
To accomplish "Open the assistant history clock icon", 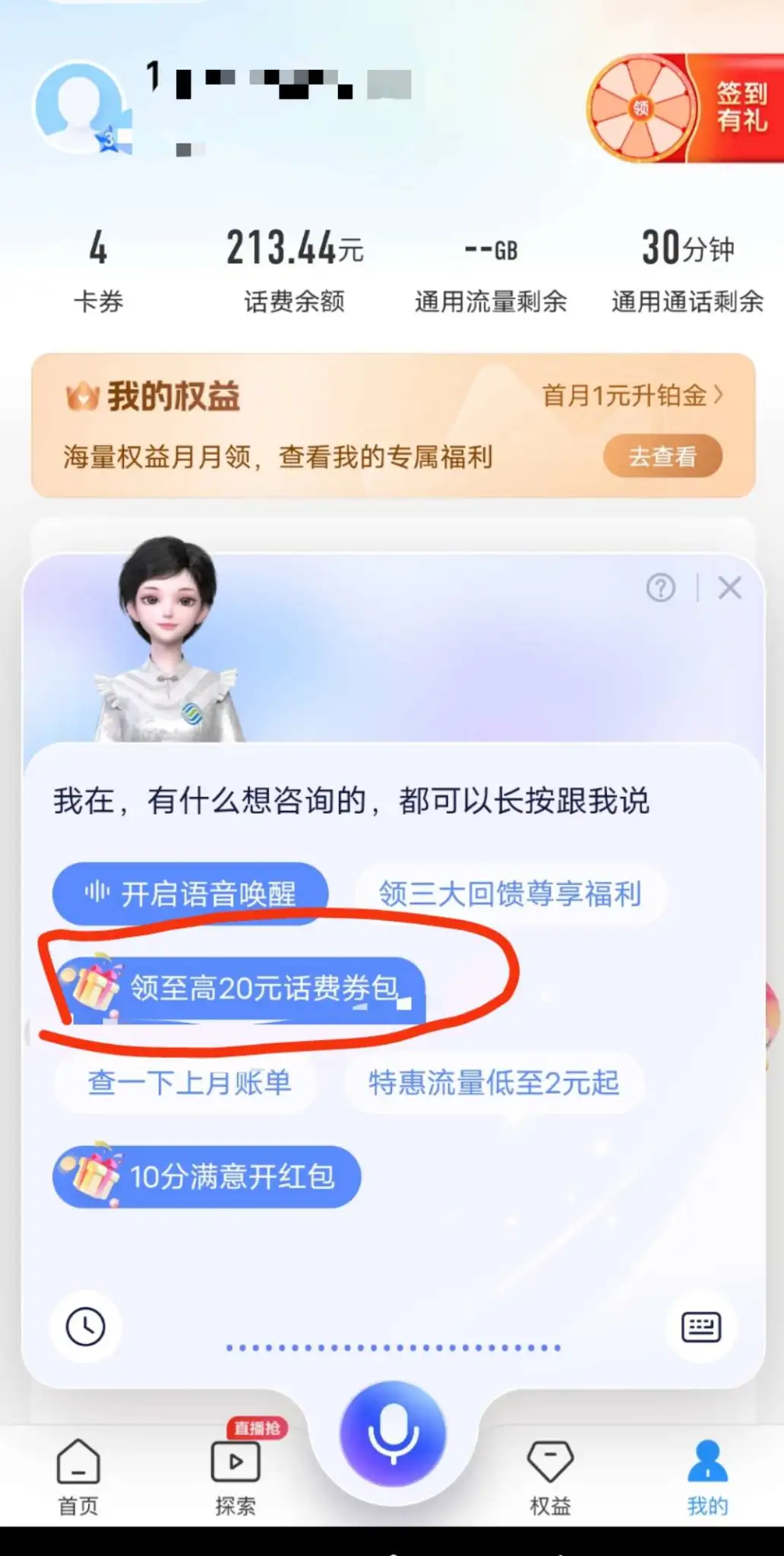I will point(85,1327).
